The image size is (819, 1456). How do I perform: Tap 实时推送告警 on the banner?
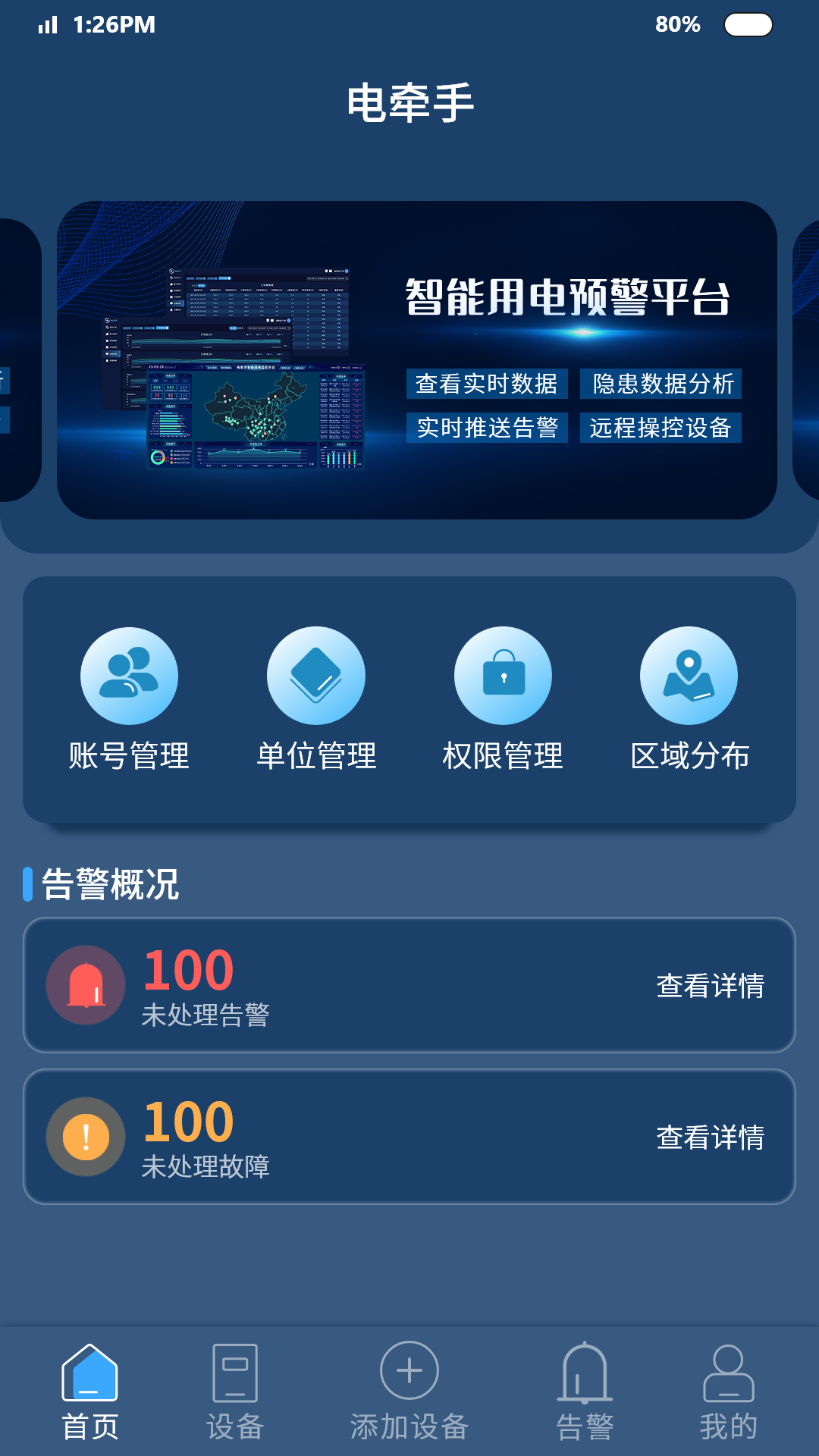point(489,430)
